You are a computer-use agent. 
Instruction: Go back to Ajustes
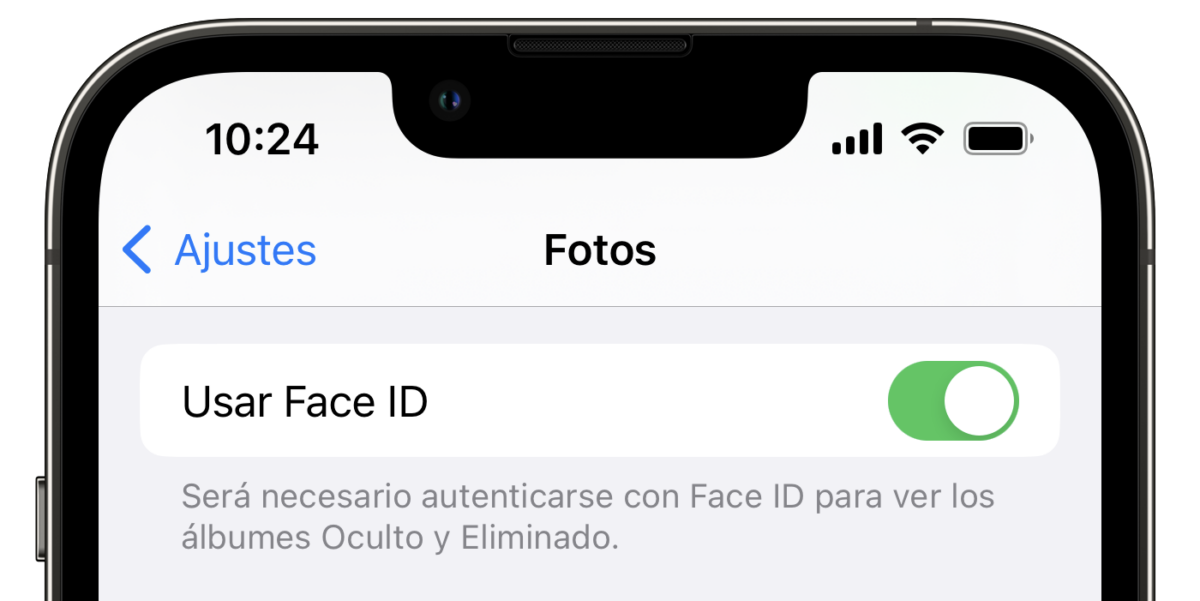pos(220,250)
